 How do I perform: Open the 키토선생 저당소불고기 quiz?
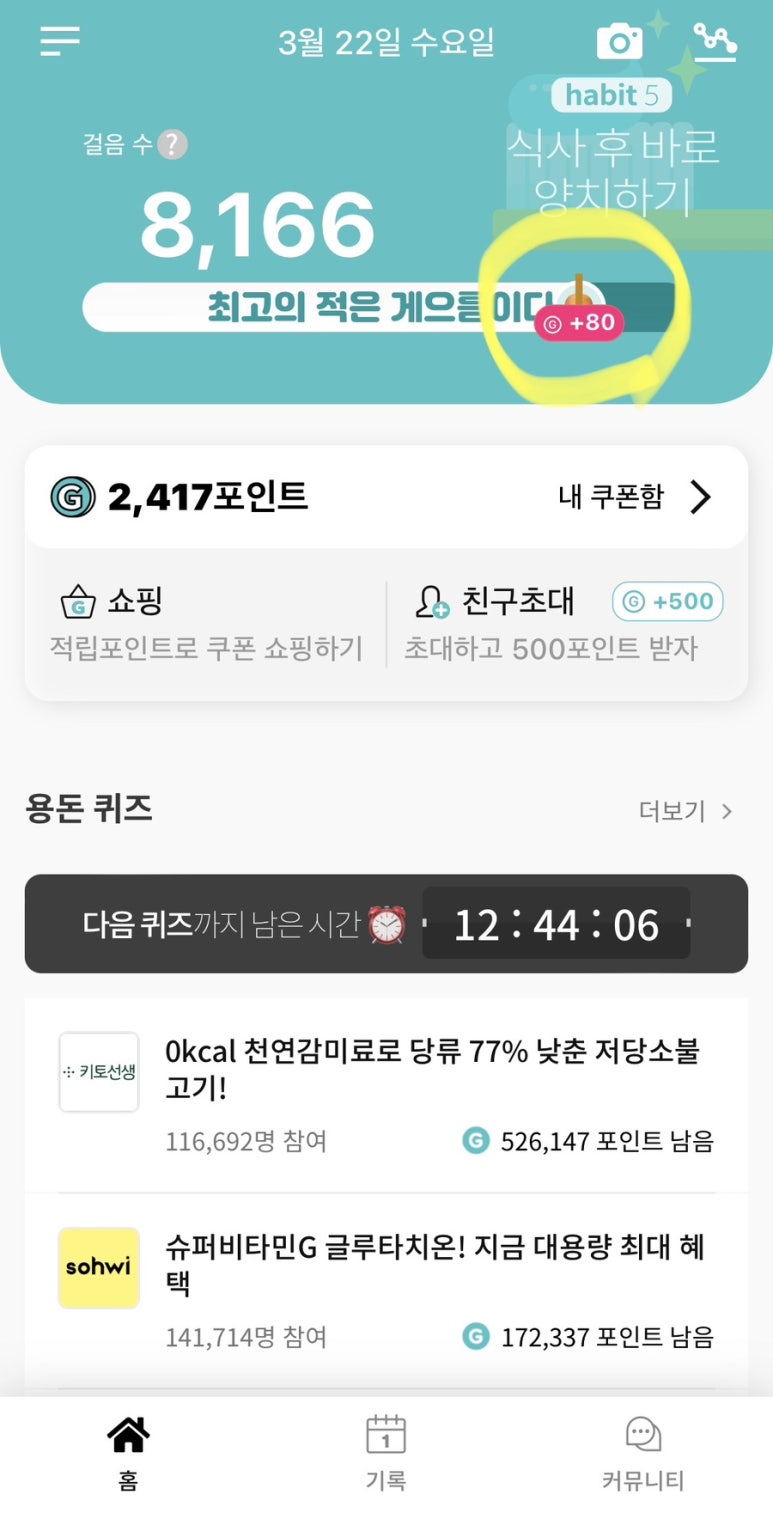tap(386, 1094)
